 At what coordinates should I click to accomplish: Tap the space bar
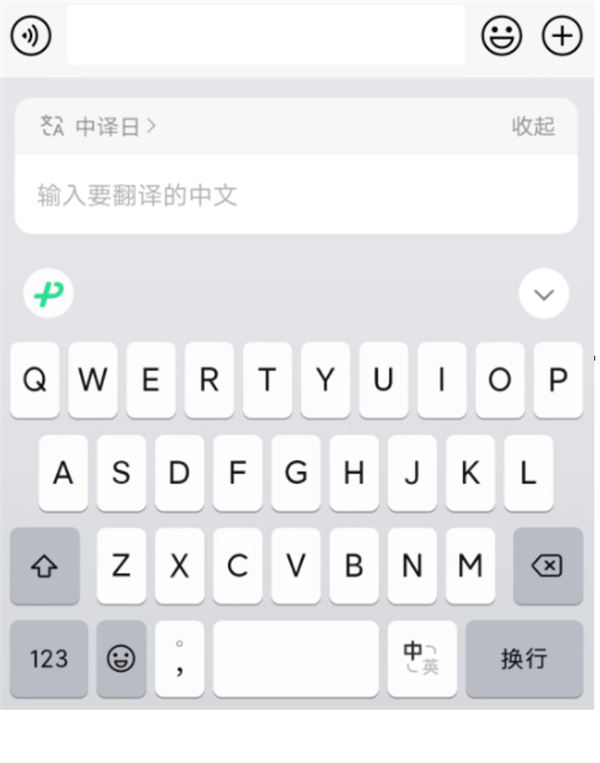[x=295, y=659]
